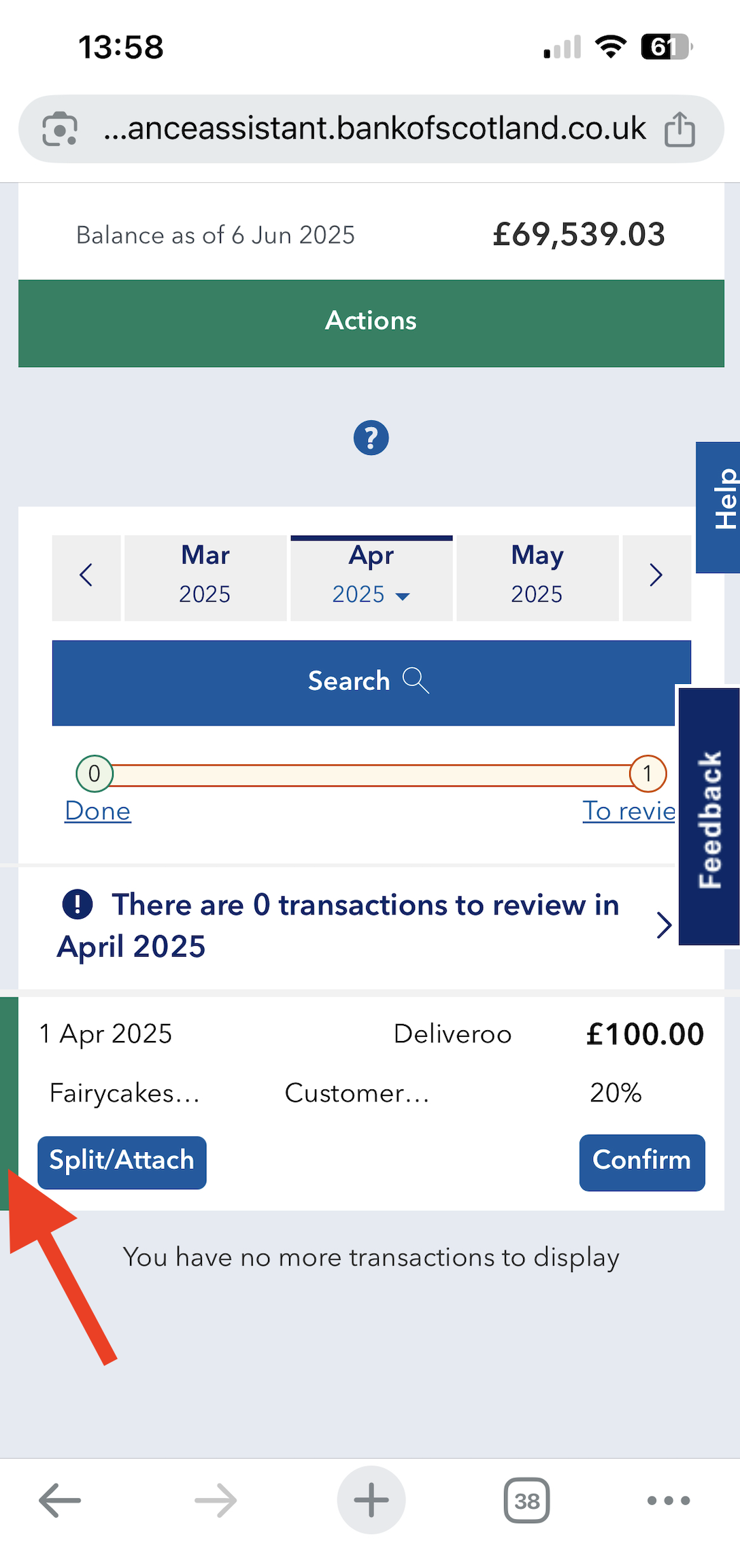Switch to the May 2025 tab
This screenshot has height=1568, width=740.
[537, 577]
